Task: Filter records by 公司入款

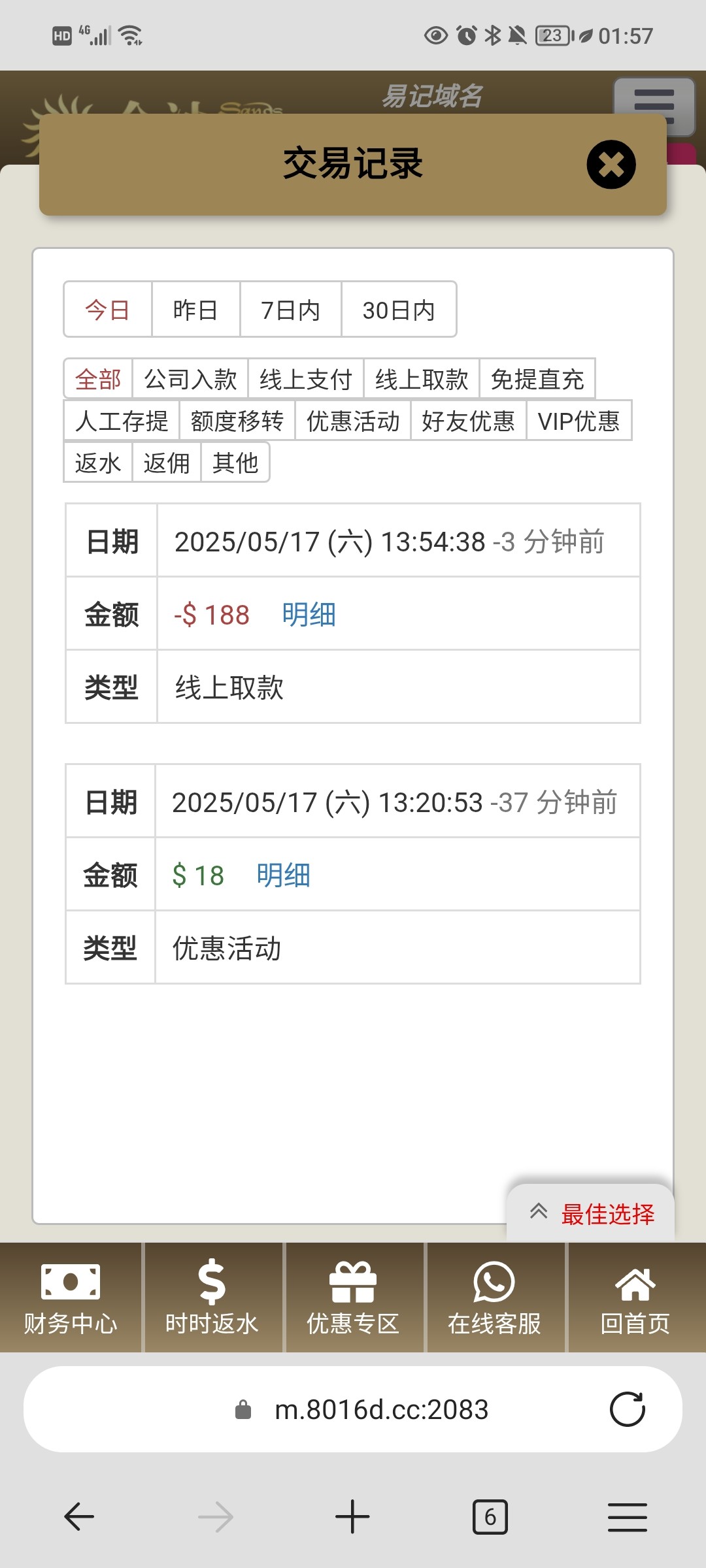Action: 190,379
